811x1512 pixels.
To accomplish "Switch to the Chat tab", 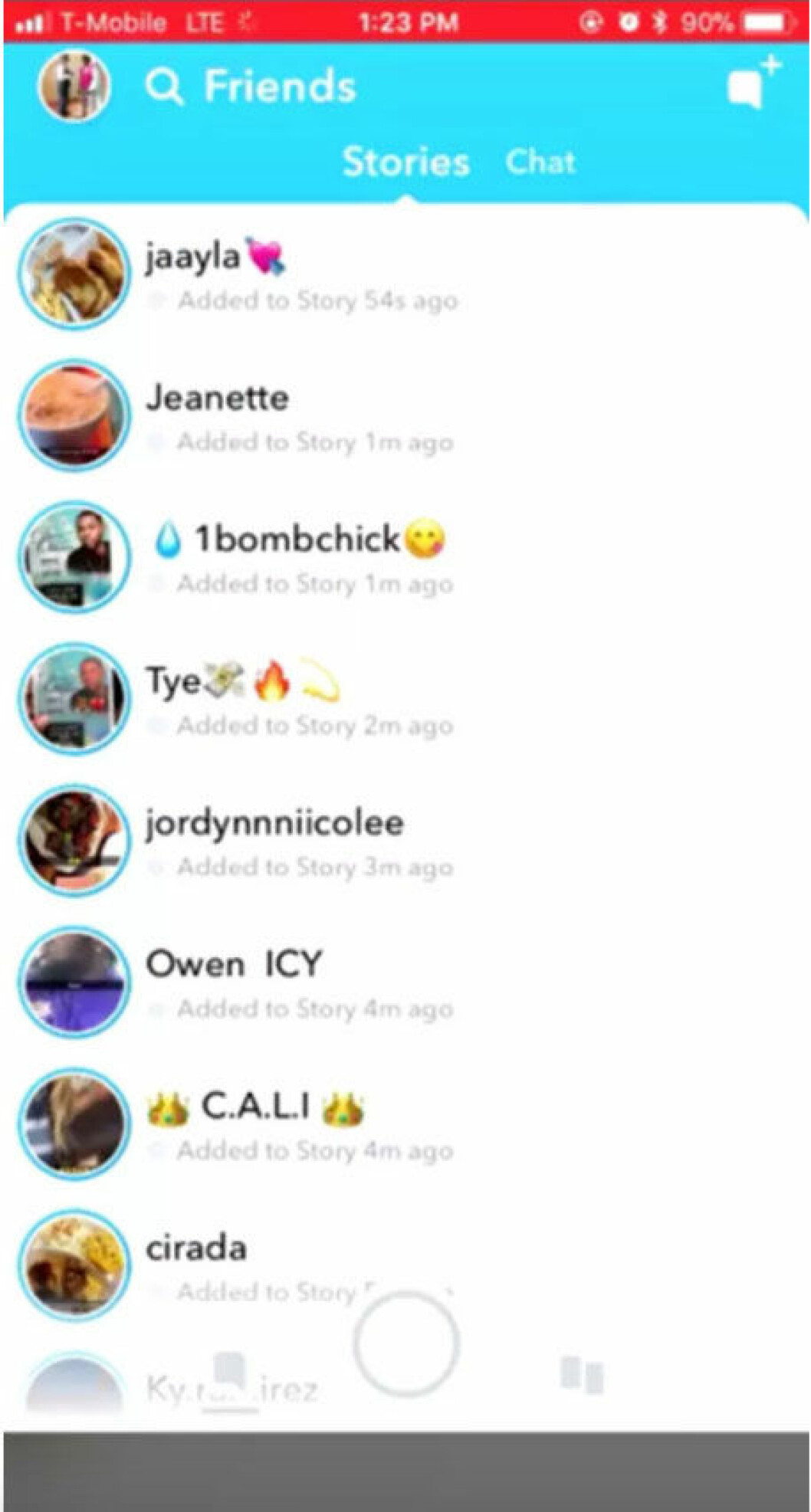I will coord(540,162).
